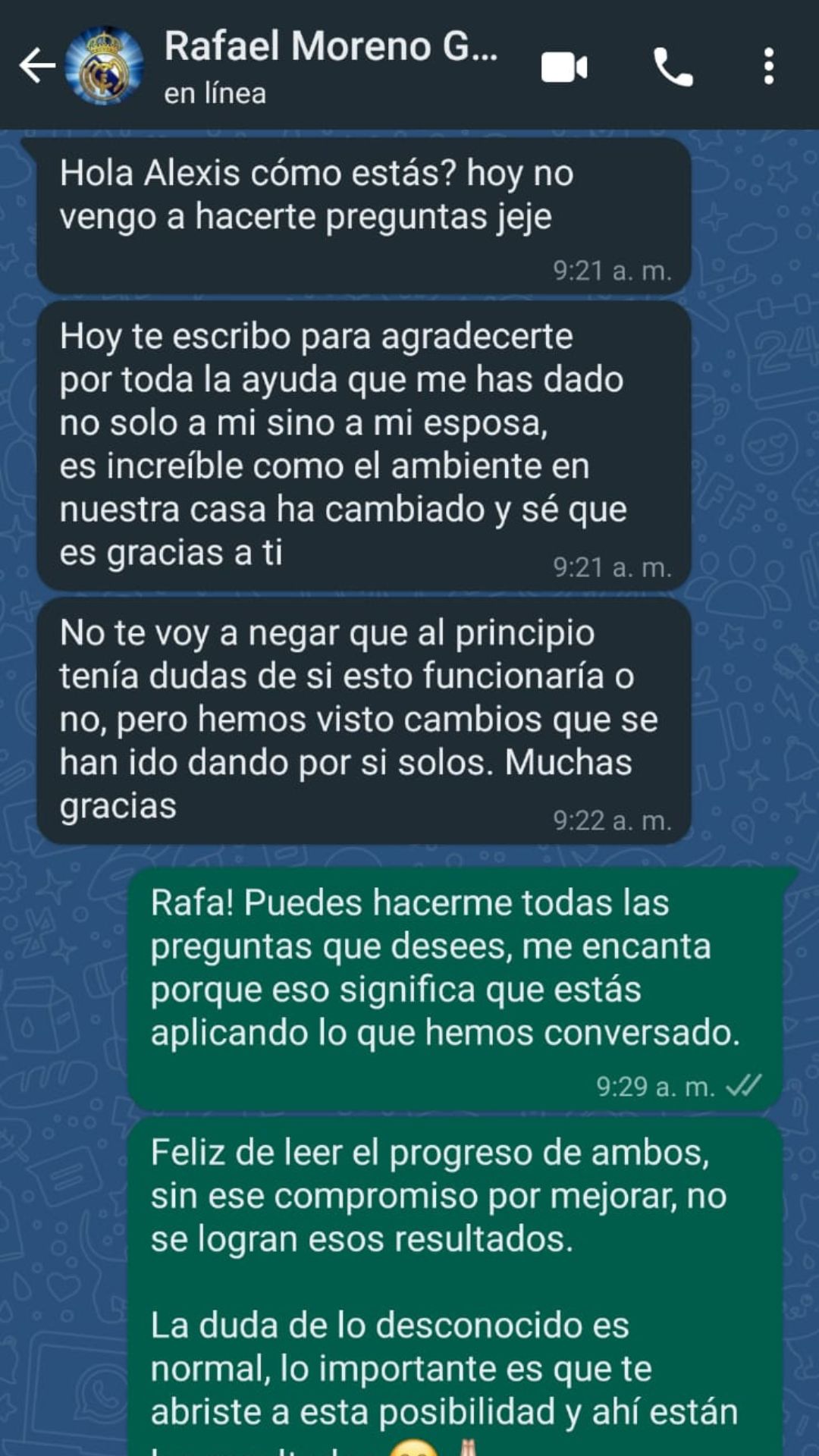Open Rafael Moreno's profile picture
Image resolution: width=819 pixels, height=1456 pixels.
click(104, 66)
